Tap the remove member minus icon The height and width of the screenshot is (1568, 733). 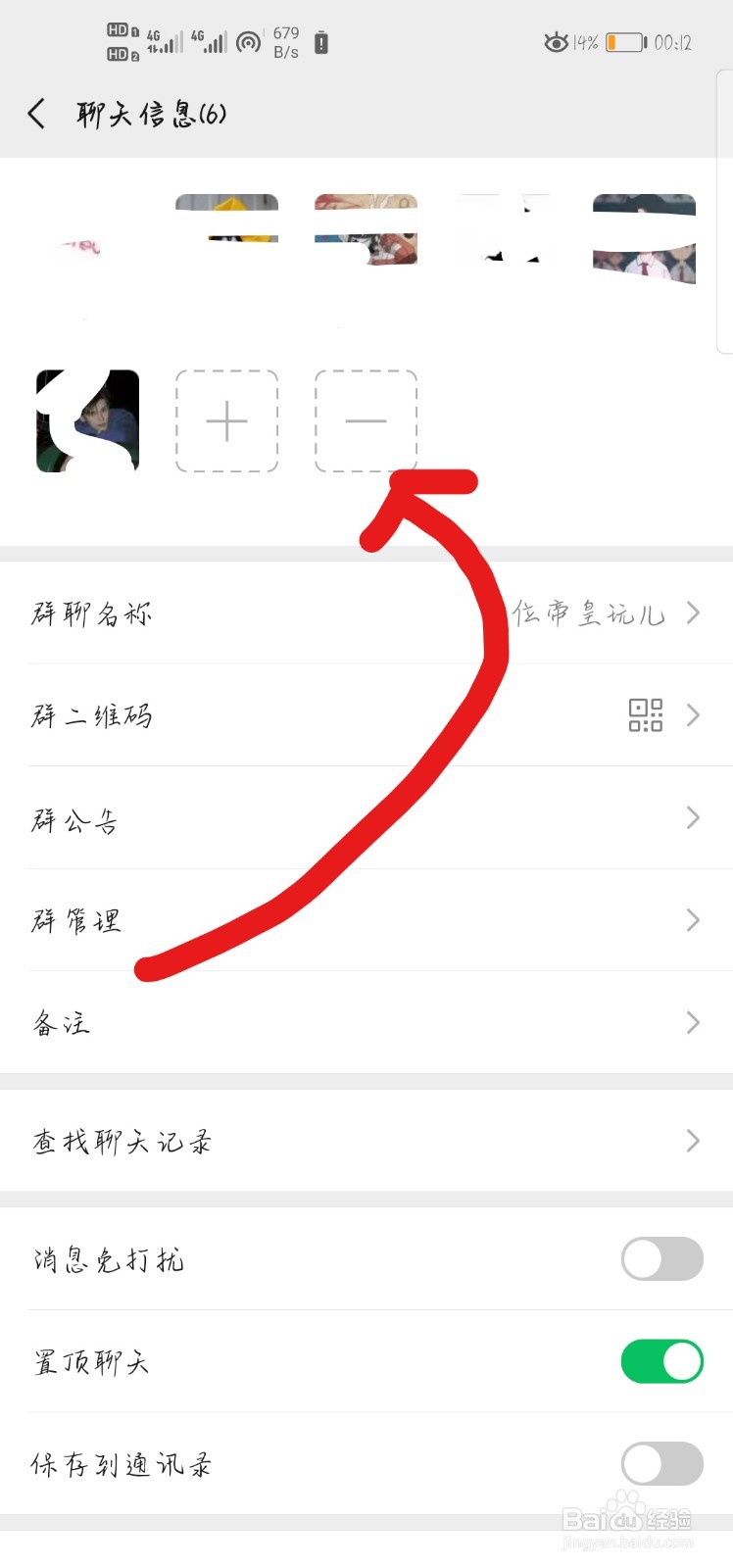click(366, 421)
